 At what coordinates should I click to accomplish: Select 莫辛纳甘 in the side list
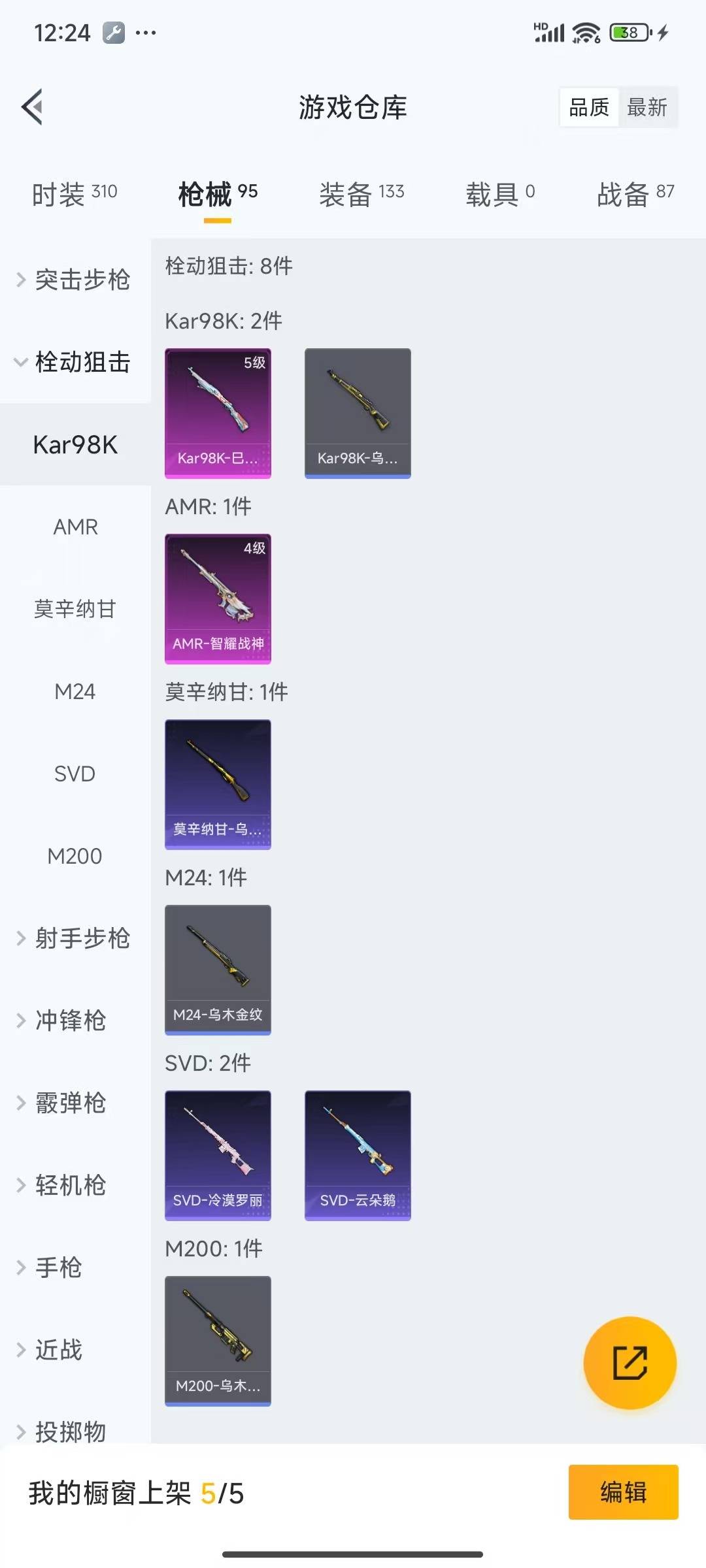(x=75, y=609)
